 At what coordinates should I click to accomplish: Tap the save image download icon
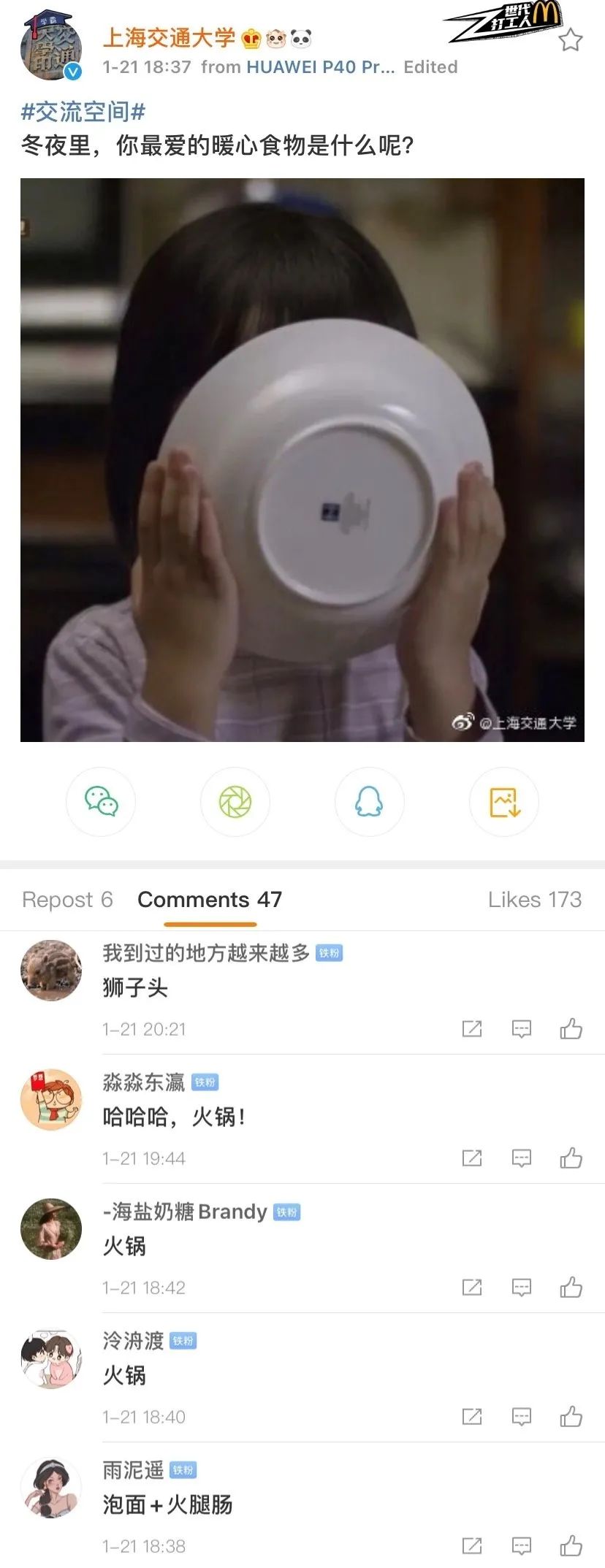pos(503,801)
